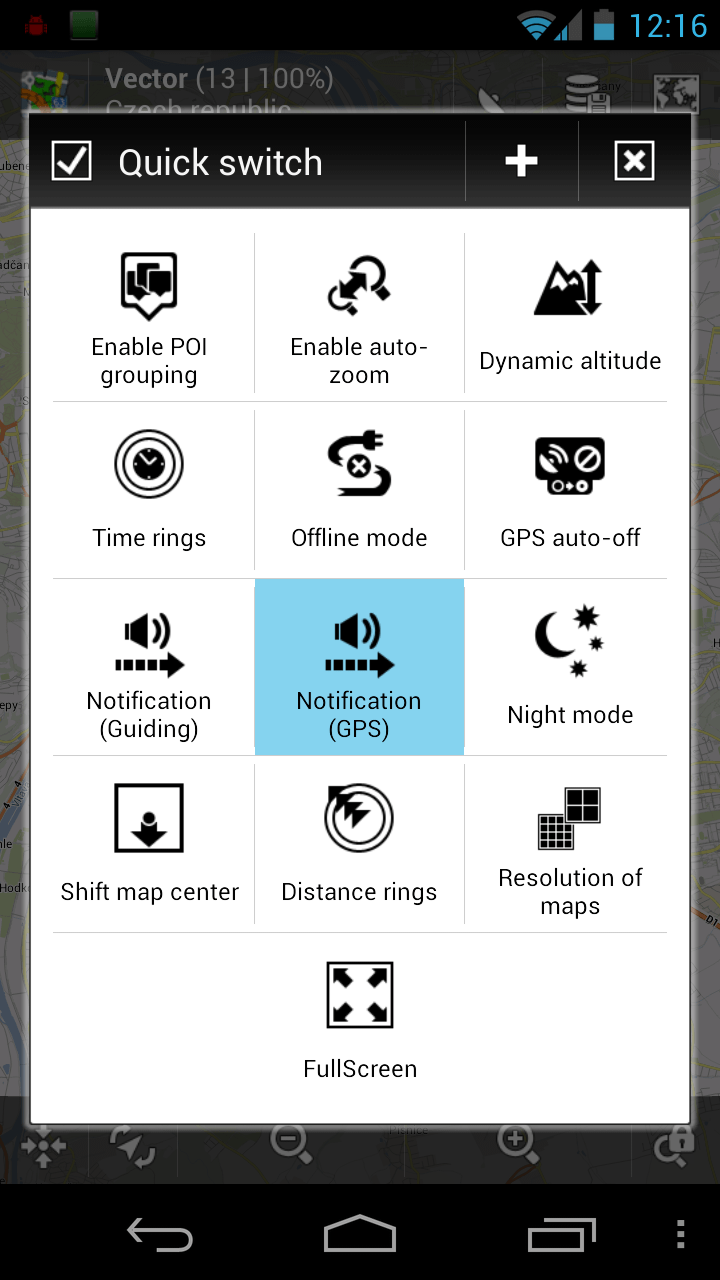Toggle GPS auto-off

[569, 492]
